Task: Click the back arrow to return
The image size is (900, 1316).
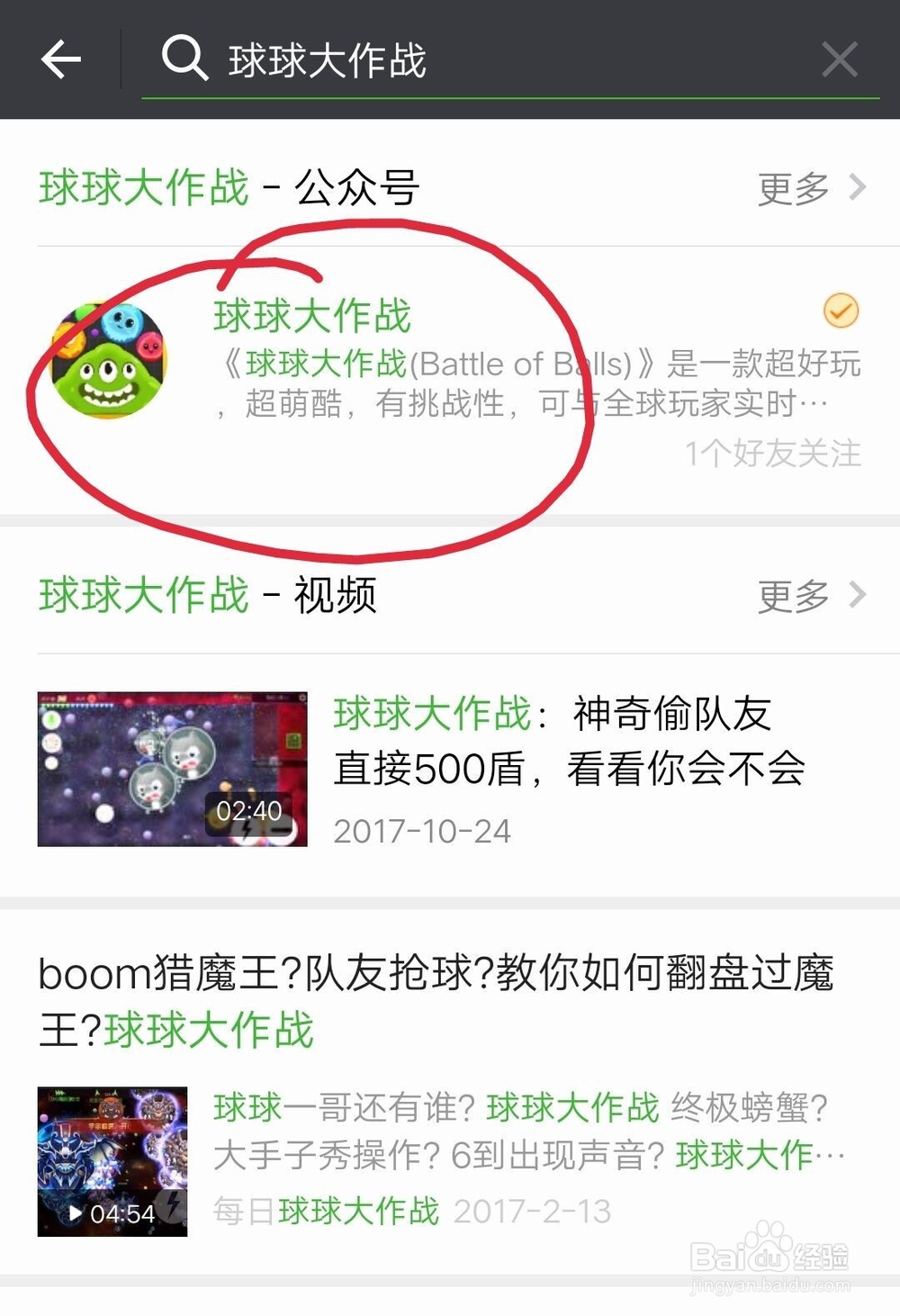Action: (x=59, y=59)
